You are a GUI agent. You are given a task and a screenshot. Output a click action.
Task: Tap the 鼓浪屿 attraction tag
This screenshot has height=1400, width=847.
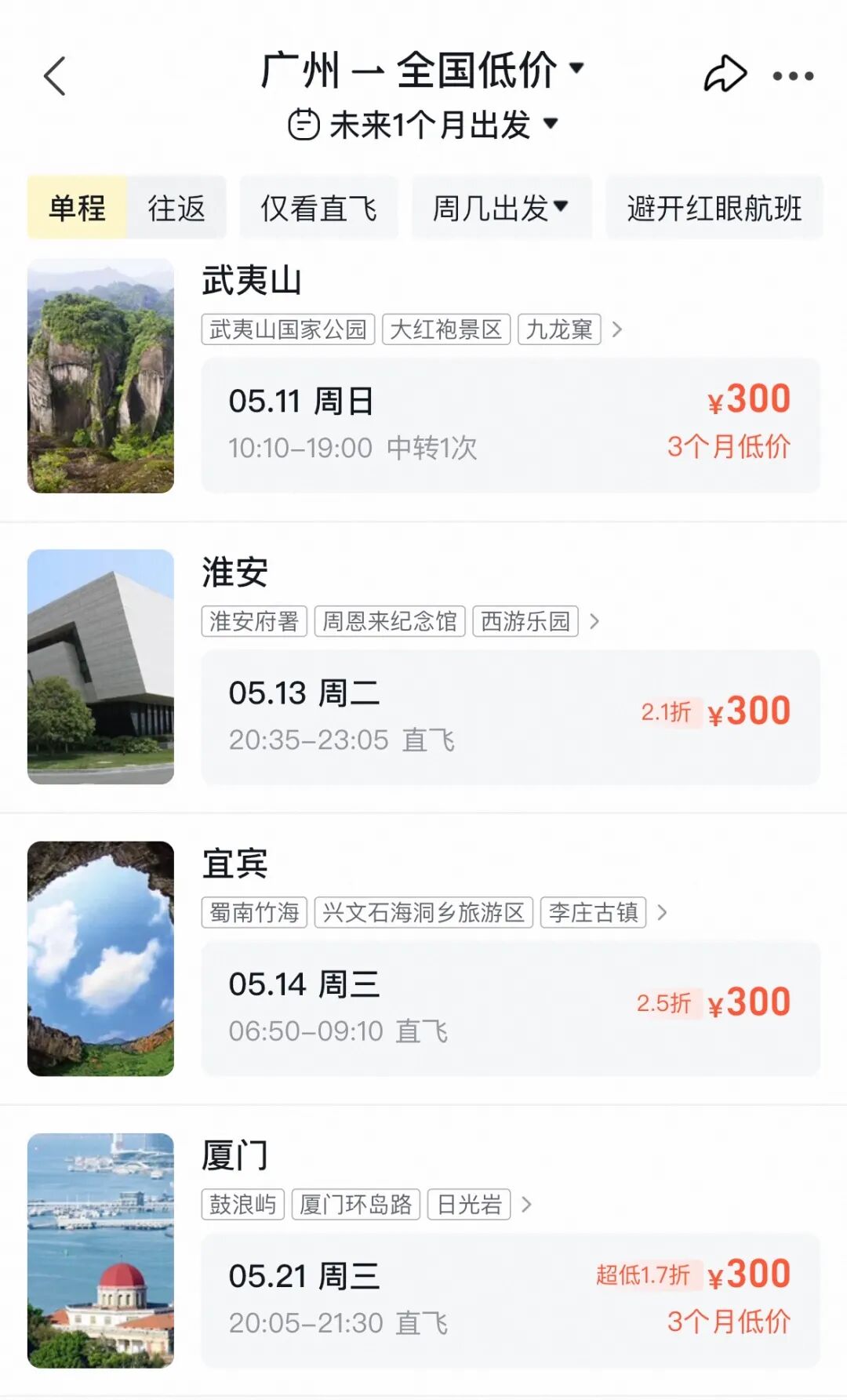(243, 1204)
